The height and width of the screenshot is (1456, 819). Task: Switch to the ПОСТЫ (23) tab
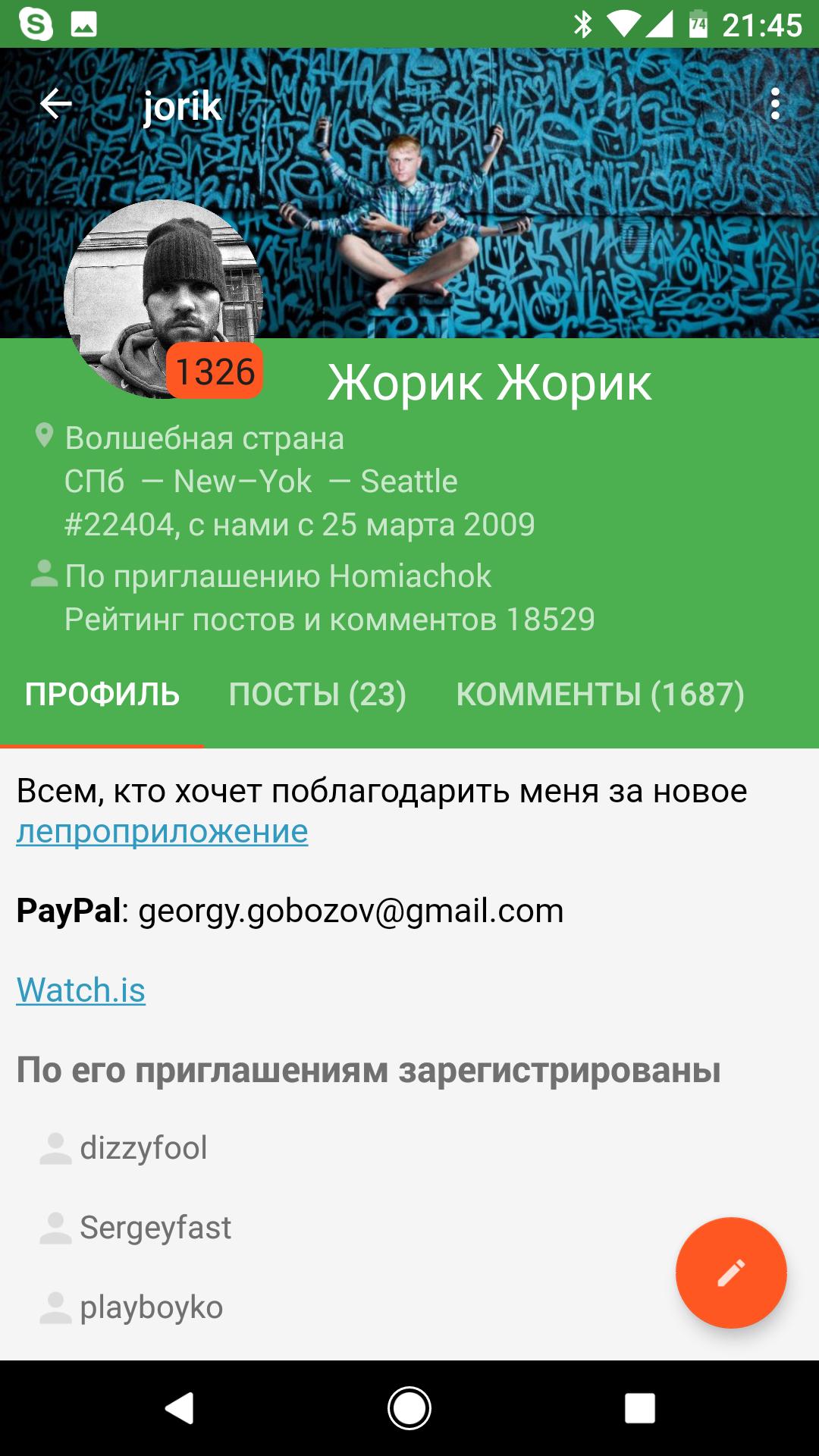click(x=317, y=694)
